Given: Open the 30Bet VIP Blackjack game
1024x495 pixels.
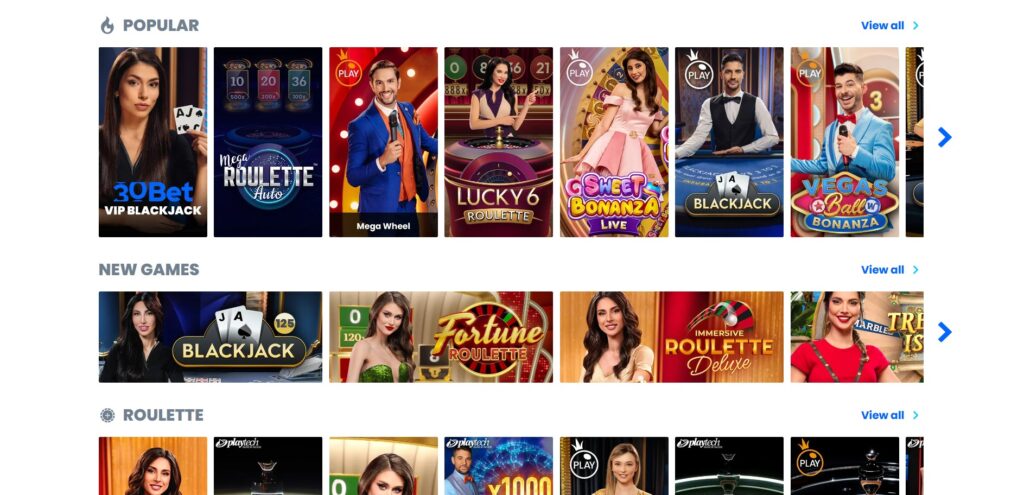Looking at the screenshot, I should 153,142.
